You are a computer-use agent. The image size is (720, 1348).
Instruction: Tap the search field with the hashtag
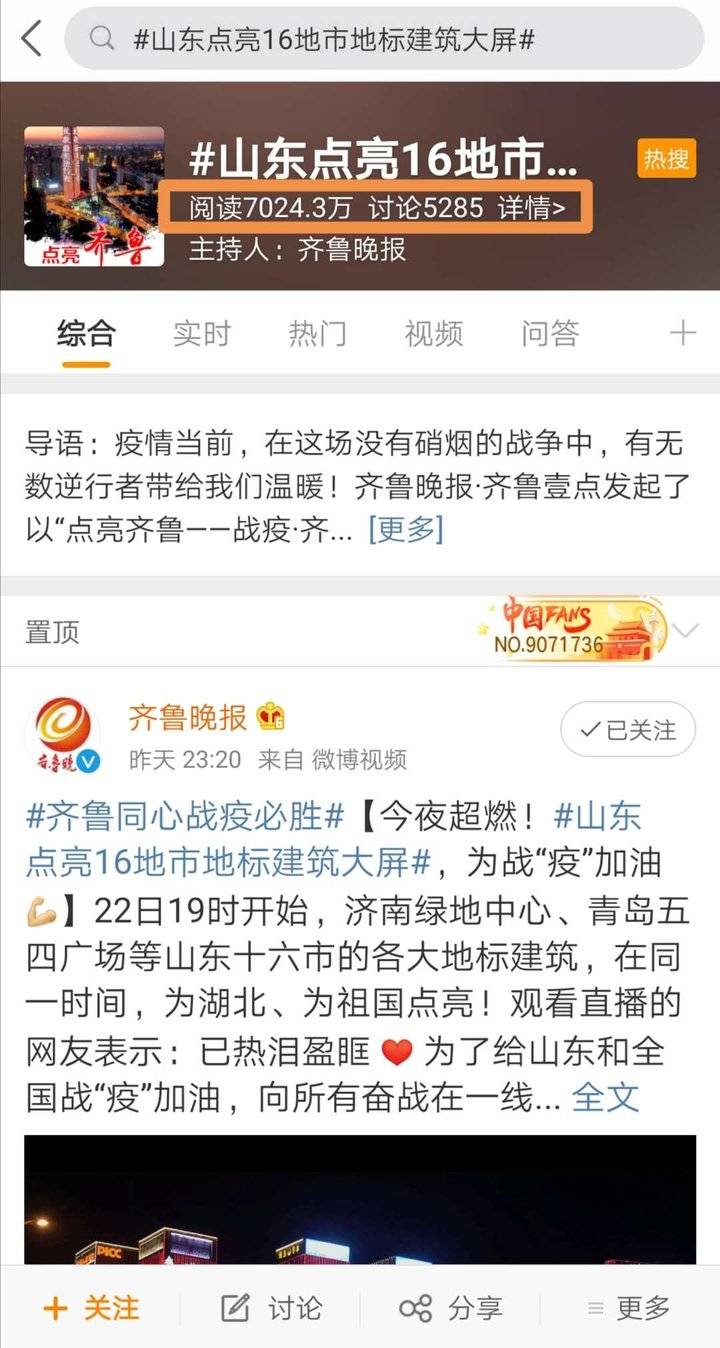point(384,39)
